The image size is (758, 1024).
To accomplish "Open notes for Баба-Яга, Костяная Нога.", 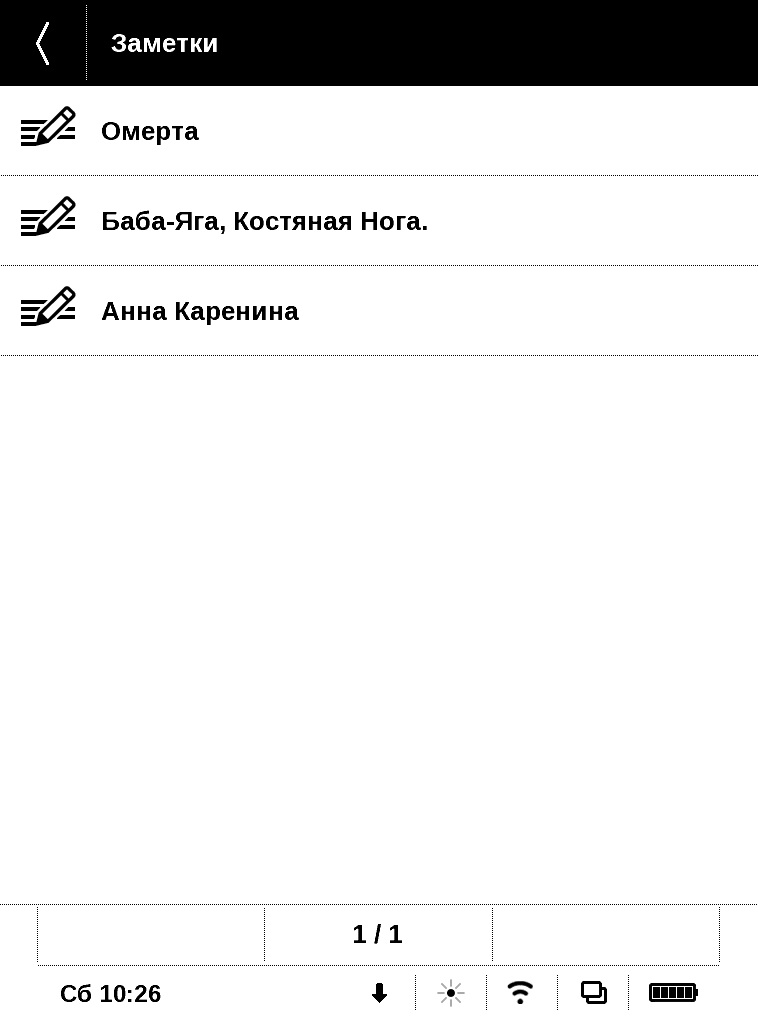I will point(264,221).
